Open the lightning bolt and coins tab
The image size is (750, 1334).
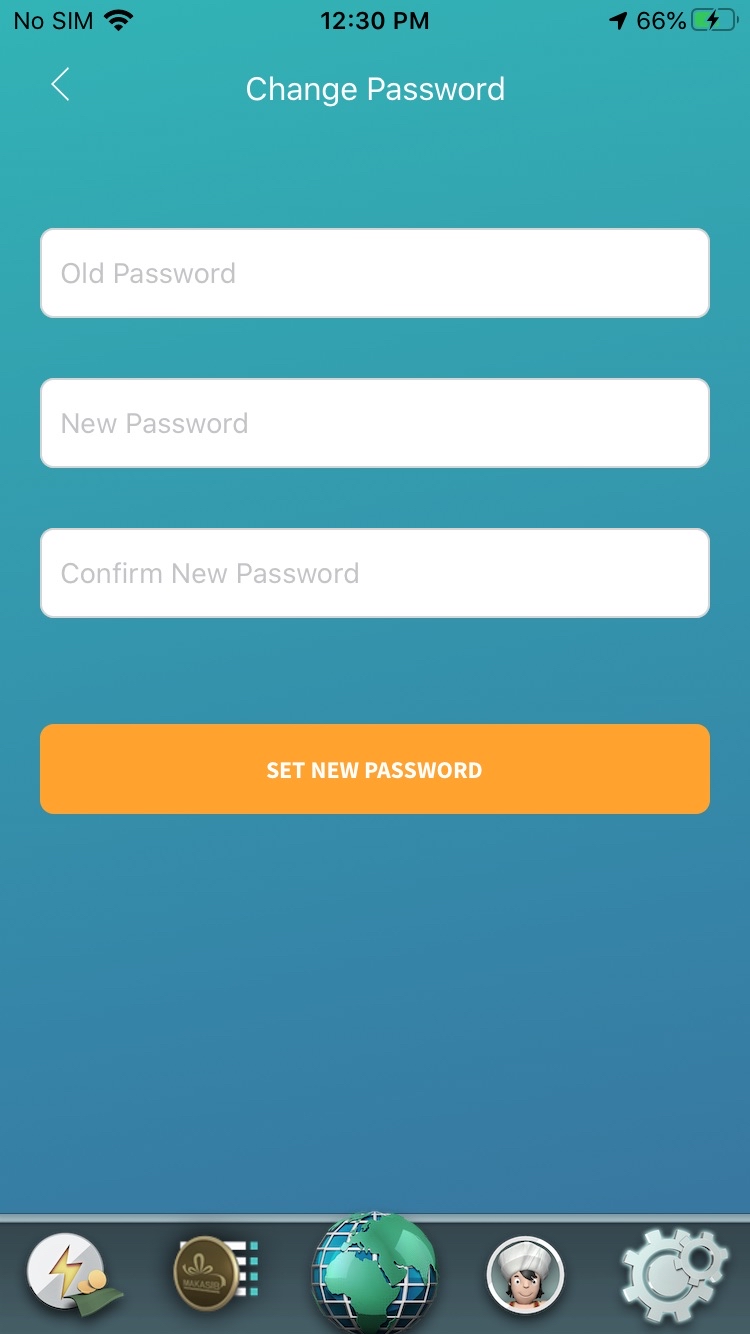pos(72,1274)
